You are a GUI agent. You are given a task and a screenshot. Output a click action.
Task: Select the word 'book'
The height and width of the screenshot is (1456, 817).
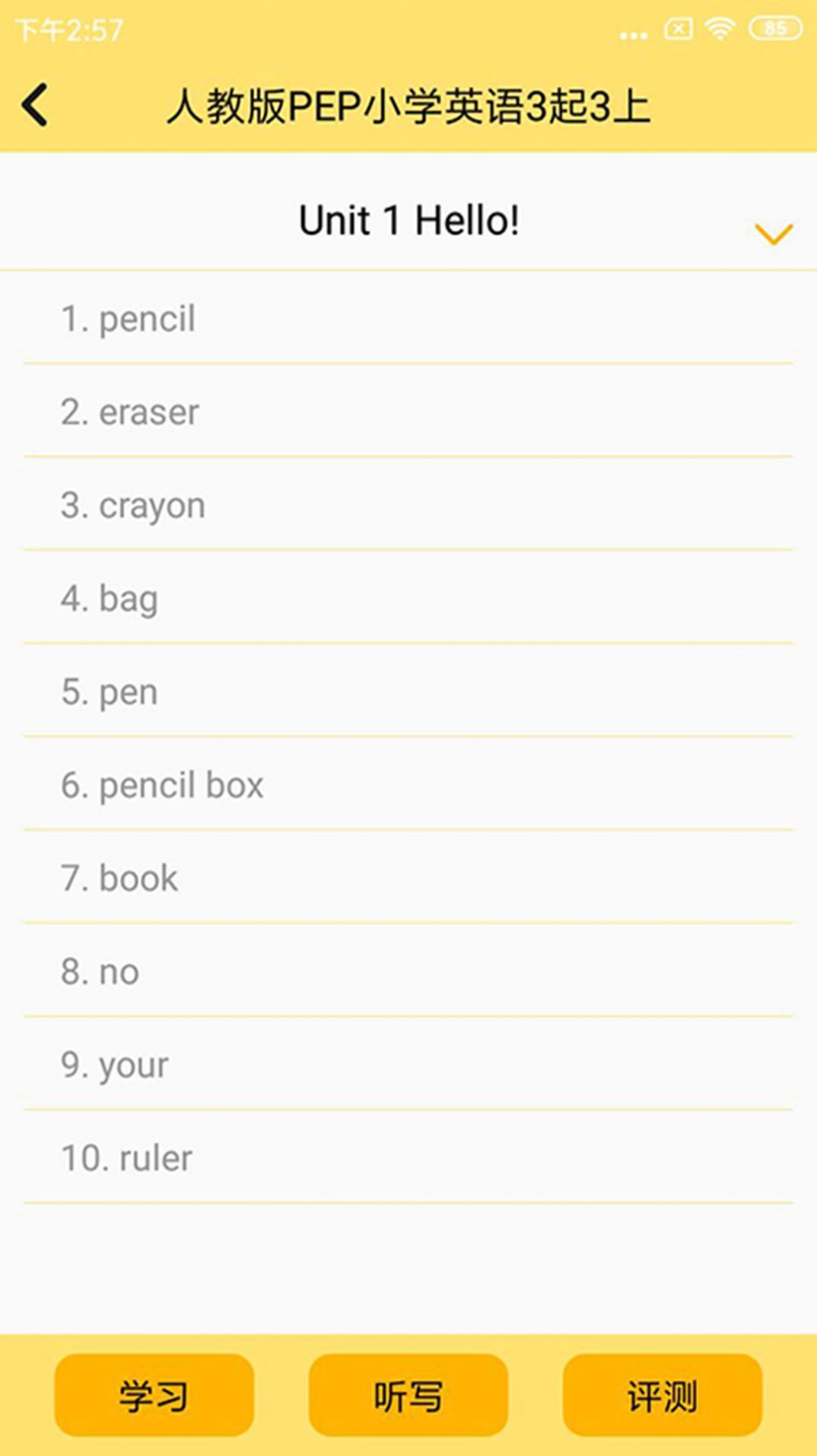coord(408,878)
